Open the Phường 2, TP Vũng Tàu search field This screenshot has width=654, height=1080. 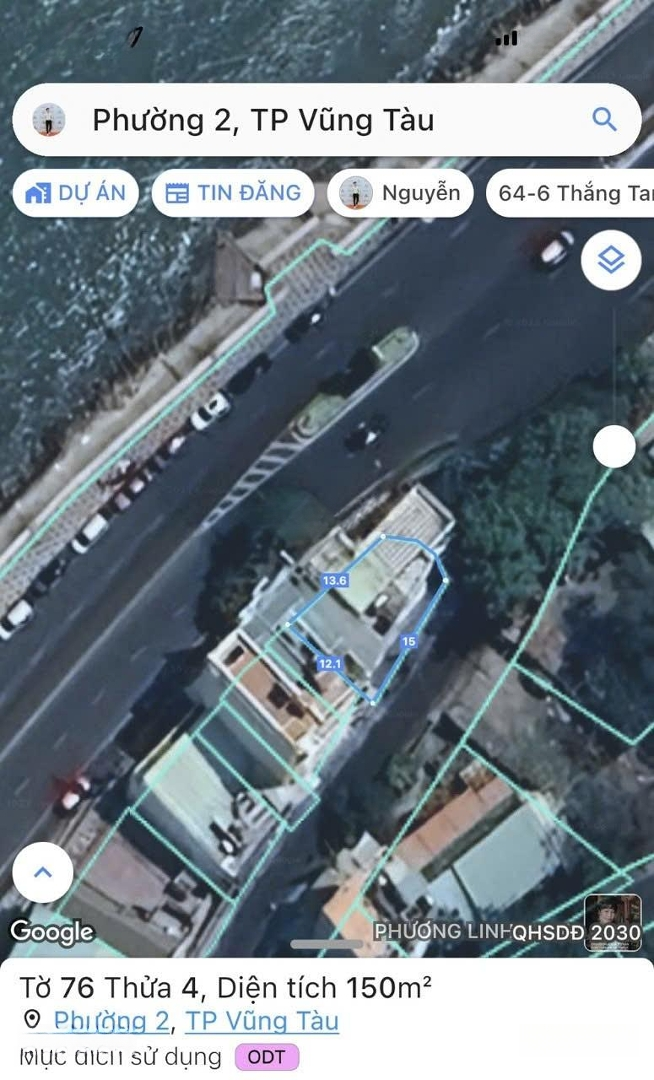coord(326,120)
